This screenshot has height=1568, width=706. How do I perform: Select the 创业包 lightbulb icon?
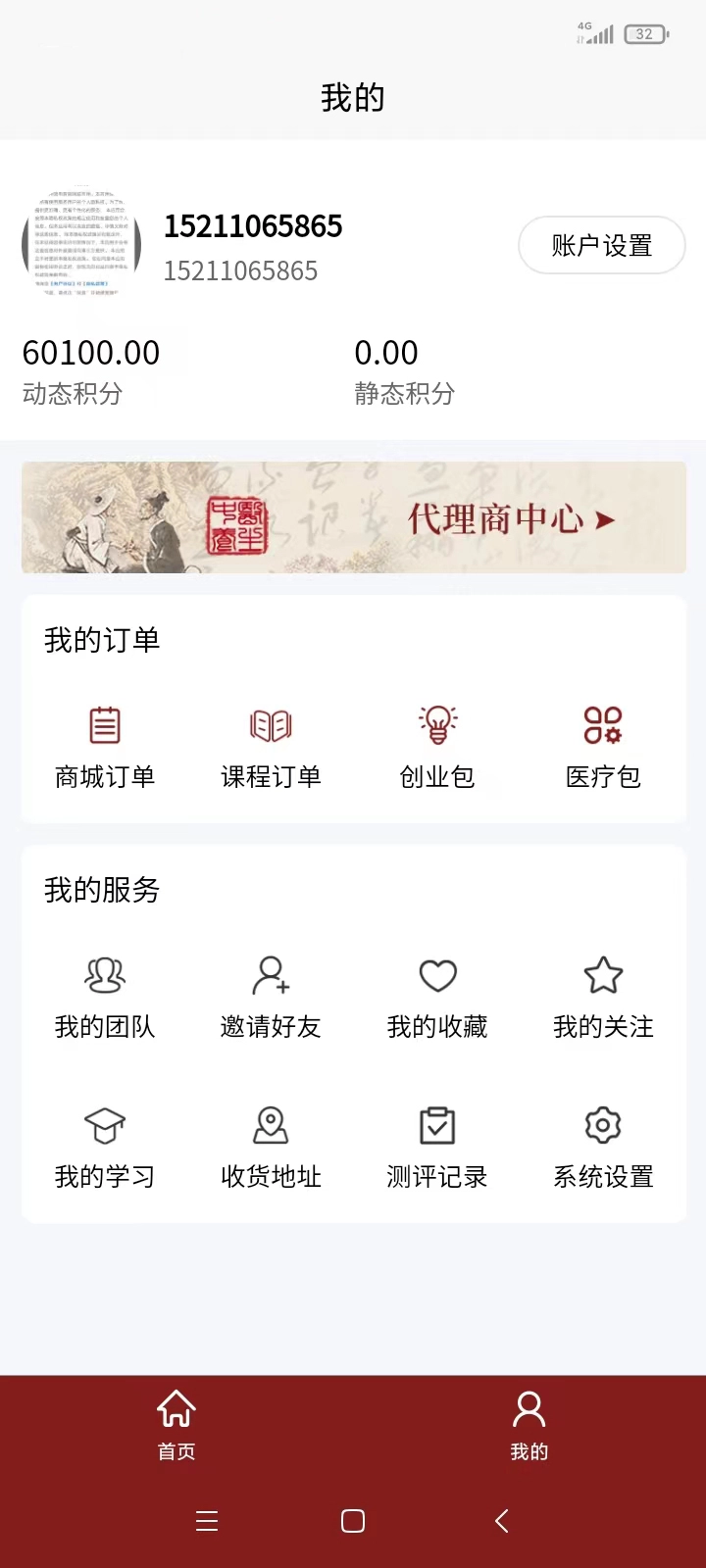pyautogui.click(x=437, y=726)
